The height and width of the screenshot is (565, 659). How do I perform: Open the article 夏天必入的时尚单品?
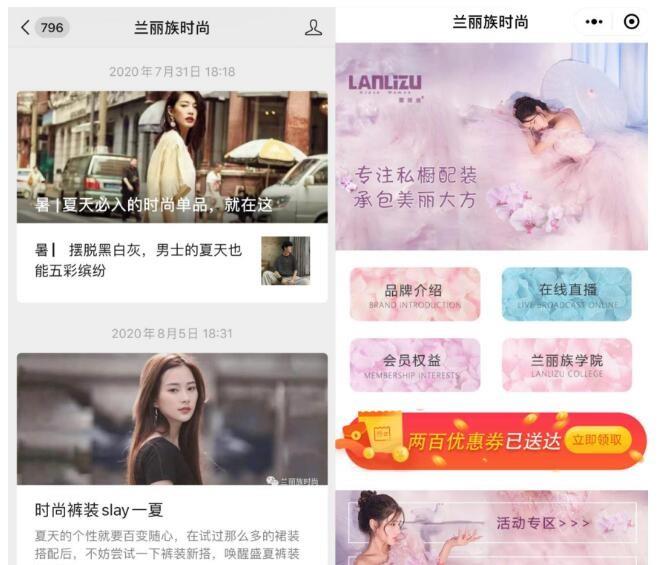click(x=172, y=157)
